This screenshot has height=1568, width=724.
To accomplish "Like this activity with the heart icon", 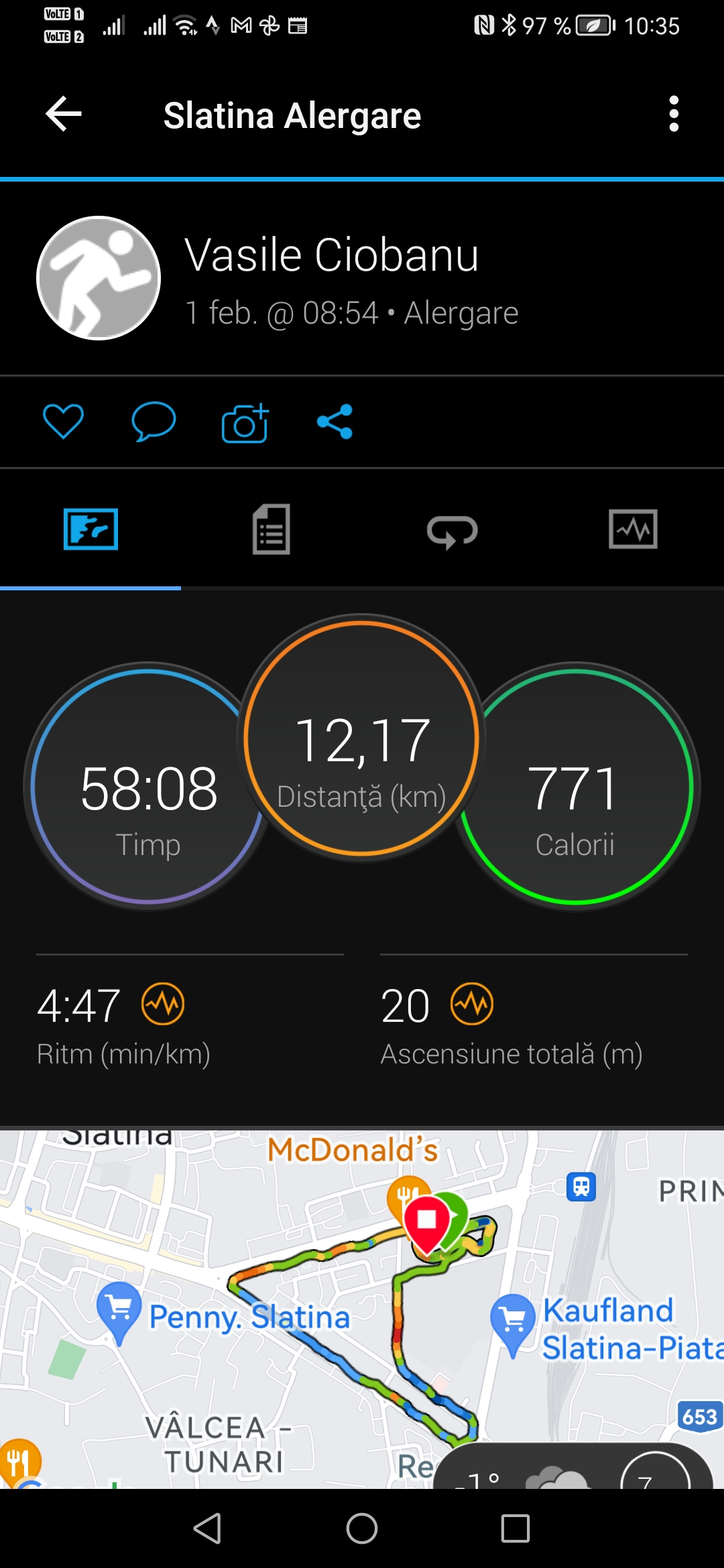I will tap(63, 421).
